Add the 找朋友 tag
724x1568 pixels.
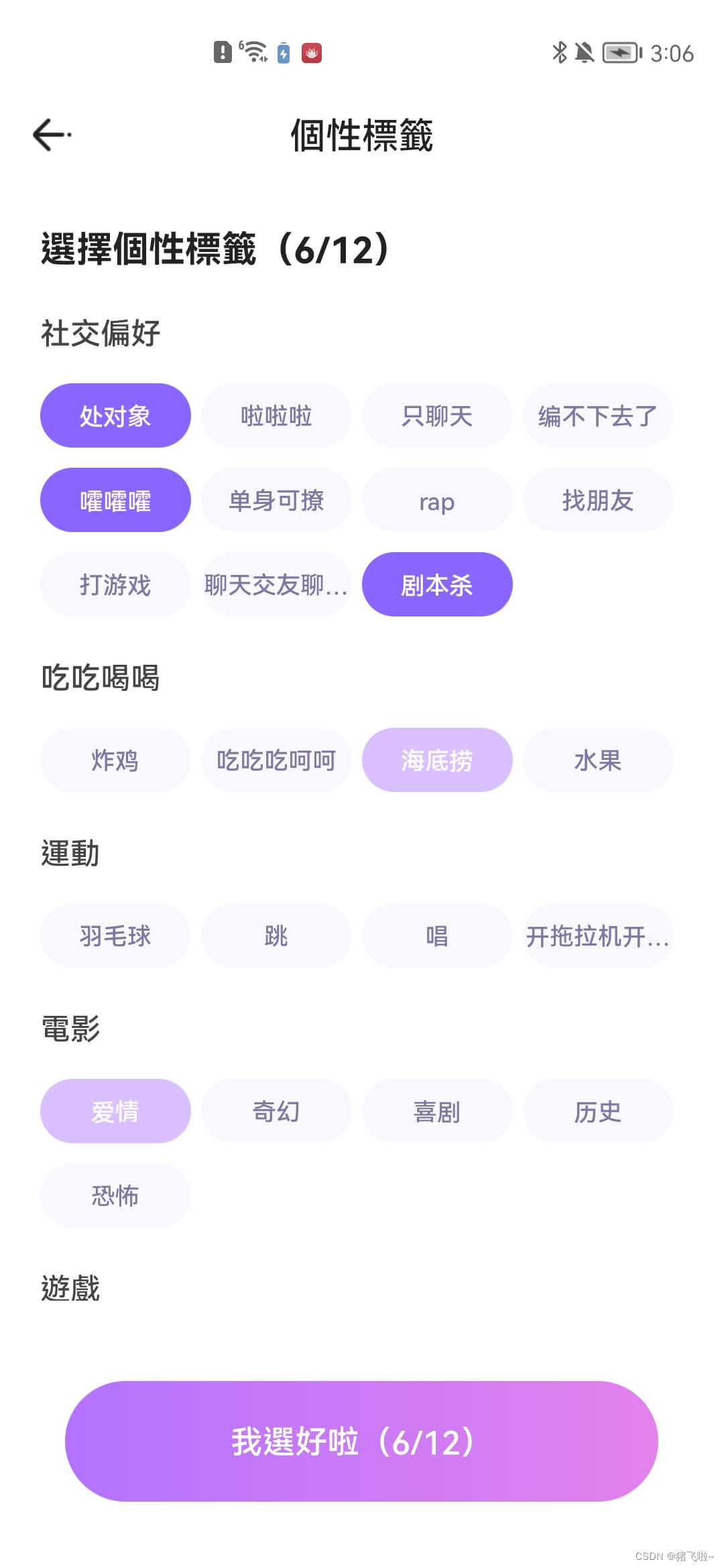pyautogui.click(x=598, y=501)
